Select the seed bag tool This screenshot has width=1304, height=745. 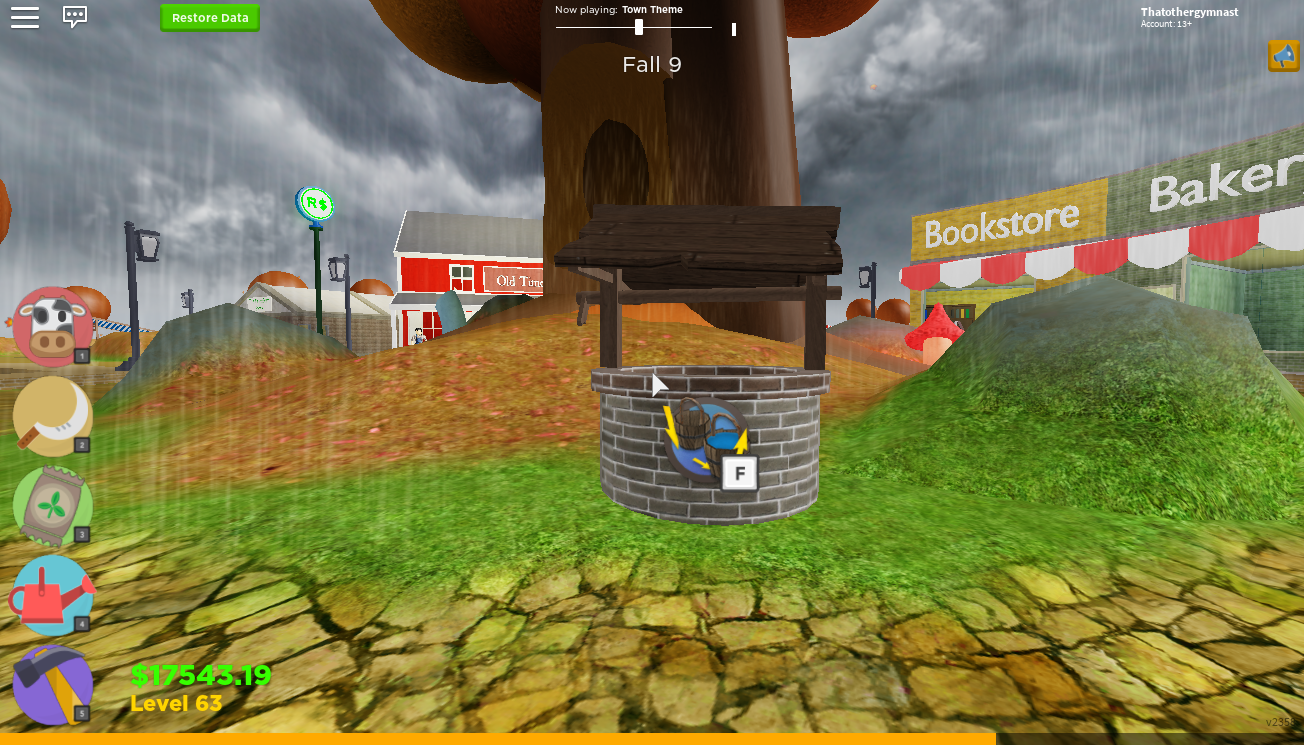pyautogui.click(x=53, y=506)
